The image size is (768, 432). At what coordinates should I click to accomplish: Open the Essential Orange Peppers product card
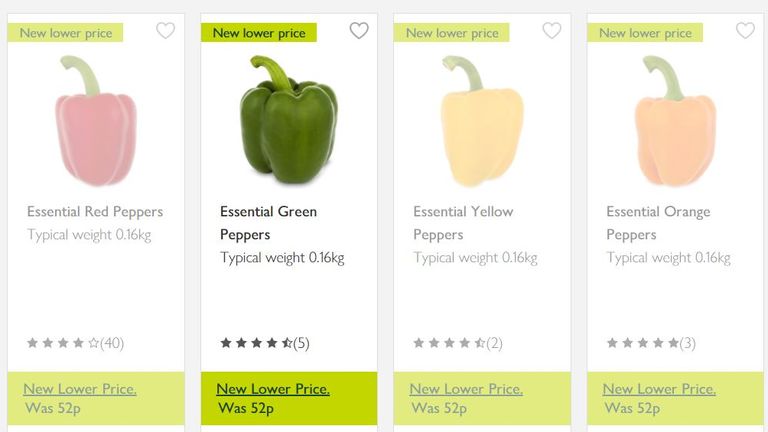pos(657,212)
